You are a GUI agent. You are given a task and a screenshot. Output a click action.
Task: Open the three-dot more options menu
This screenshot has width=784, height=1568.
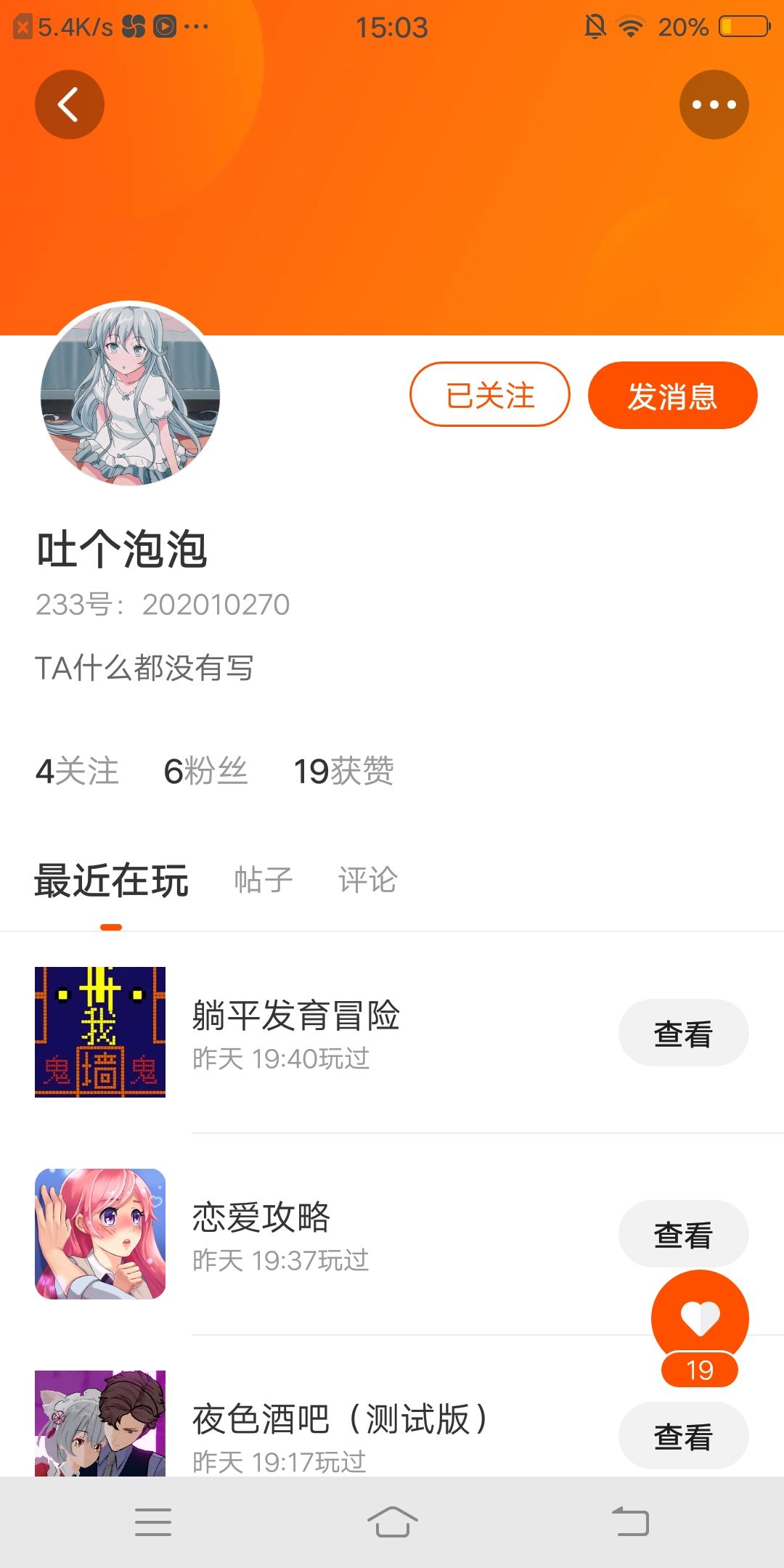714,105
